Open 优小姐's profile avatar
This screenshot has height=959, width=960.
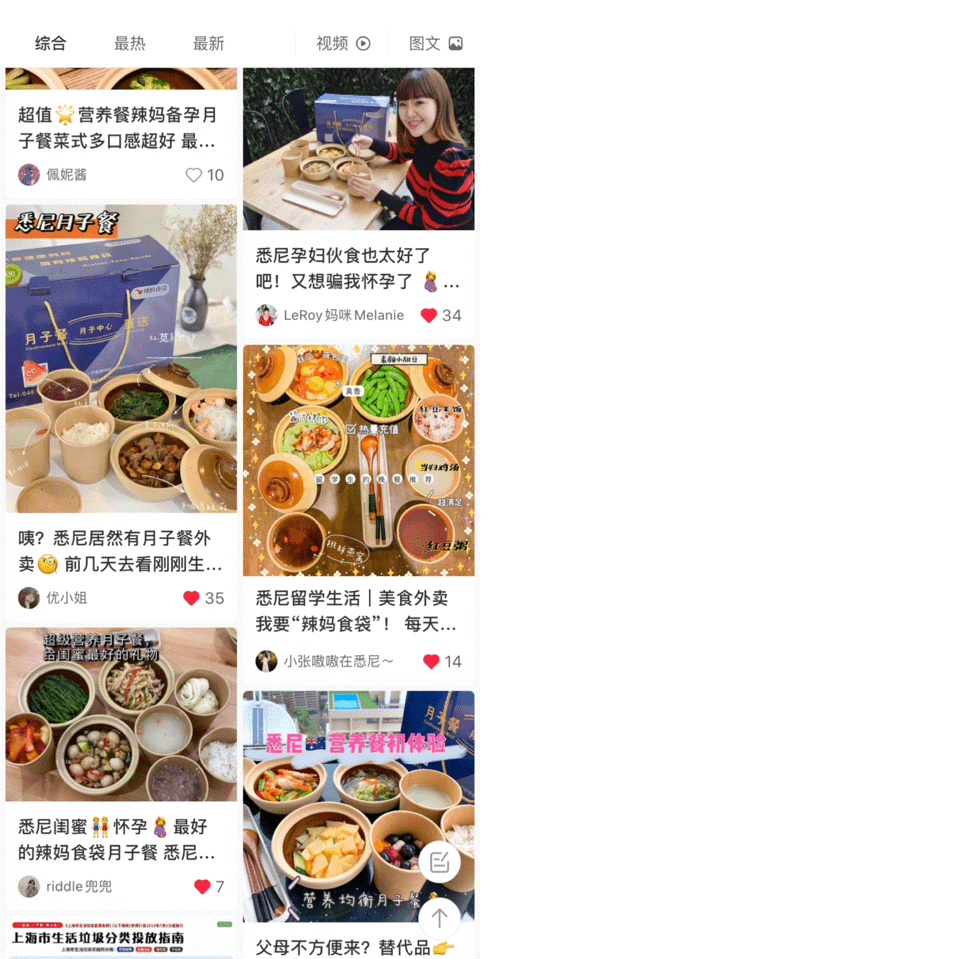pyautogui.click(x=29, y=598)
